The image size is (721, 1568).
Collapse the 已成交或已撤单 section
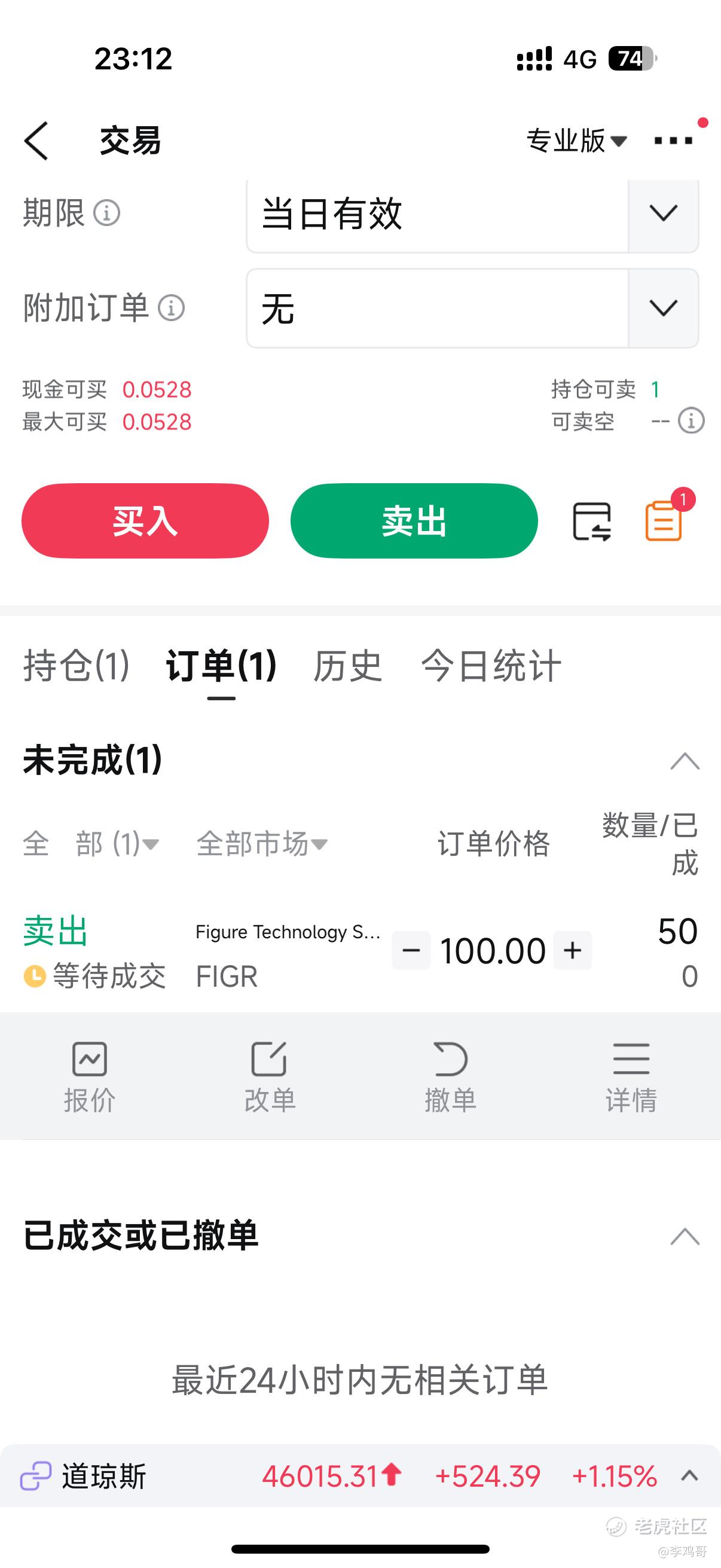point(685,1236)
